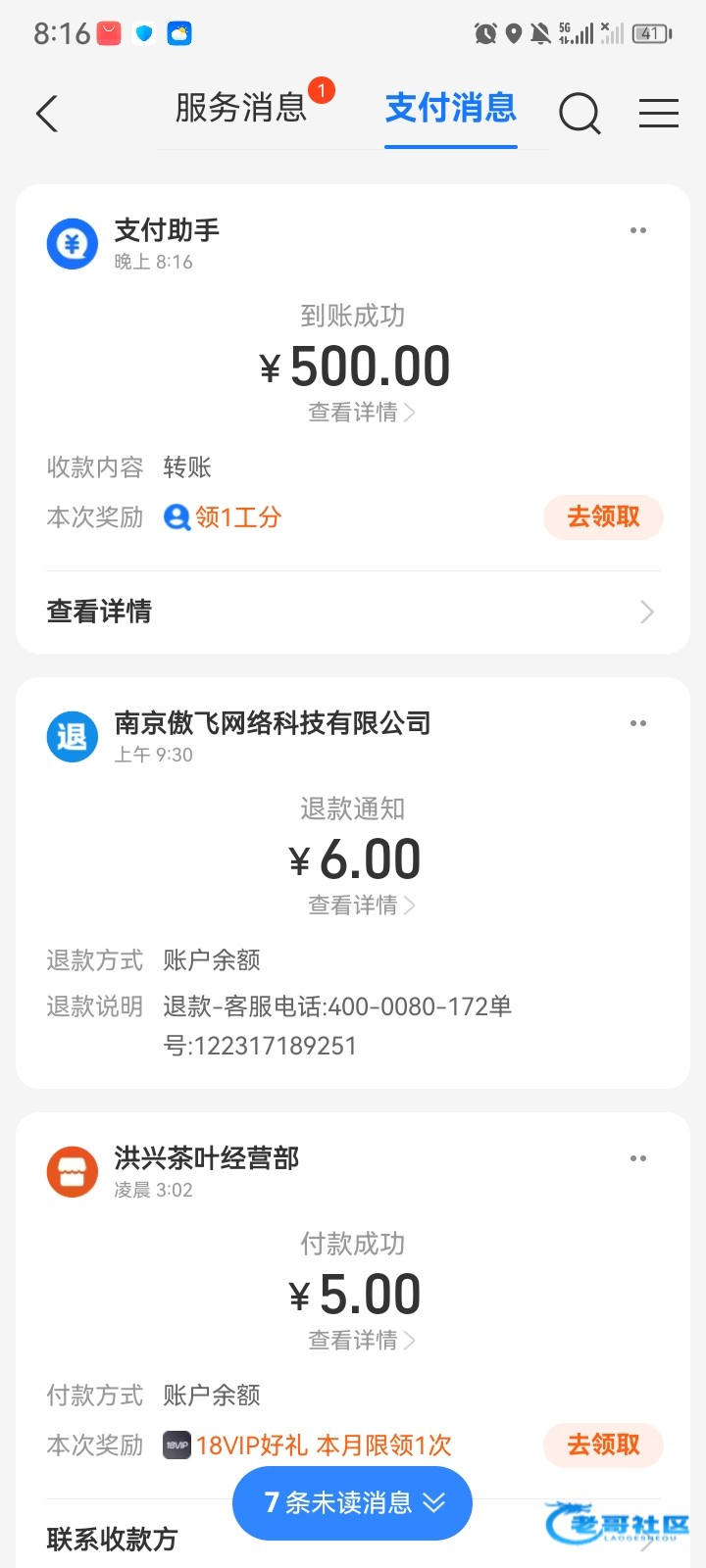
Task: Switch to the 服务消息 tab
Action: pyautogui.click(x=241, y=108)
